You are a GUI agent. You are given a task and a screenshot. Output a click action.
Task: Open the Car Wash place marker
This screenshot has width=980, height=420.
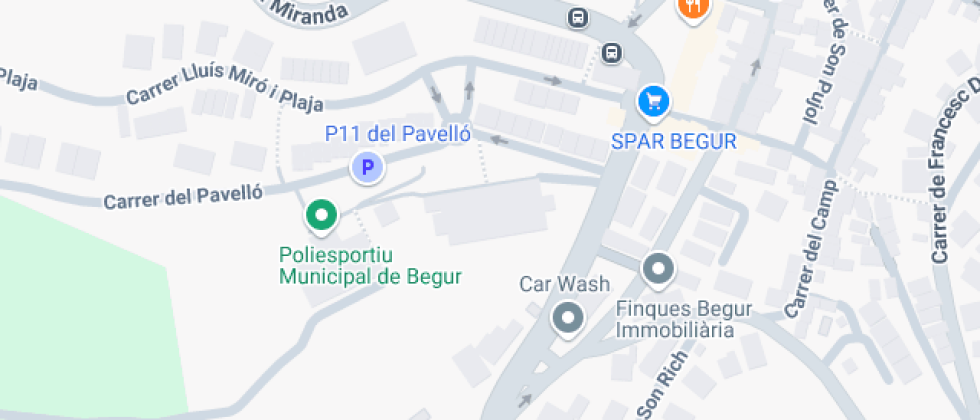coord(569,319)
